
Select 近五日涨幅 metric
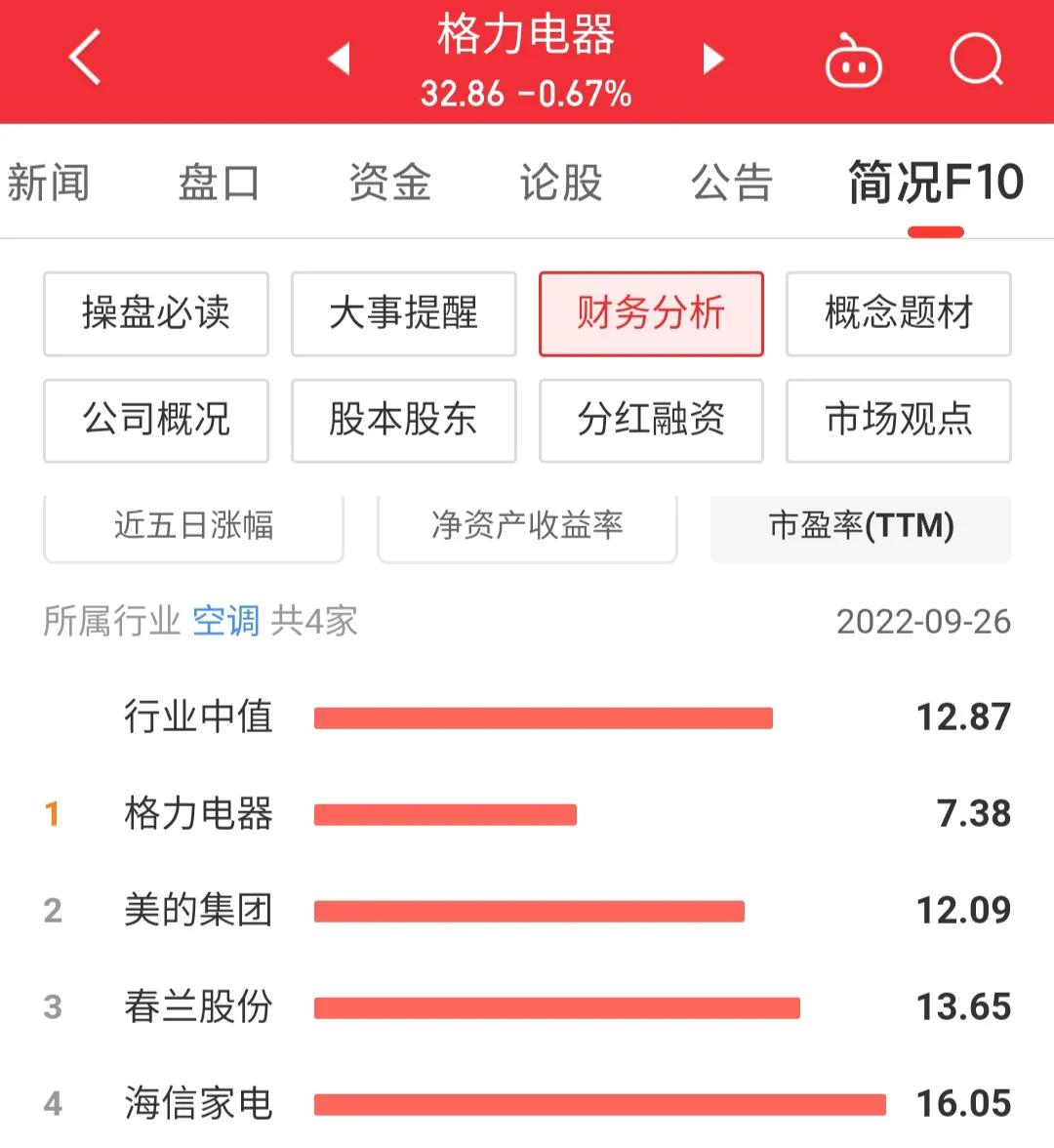point(193,527)
